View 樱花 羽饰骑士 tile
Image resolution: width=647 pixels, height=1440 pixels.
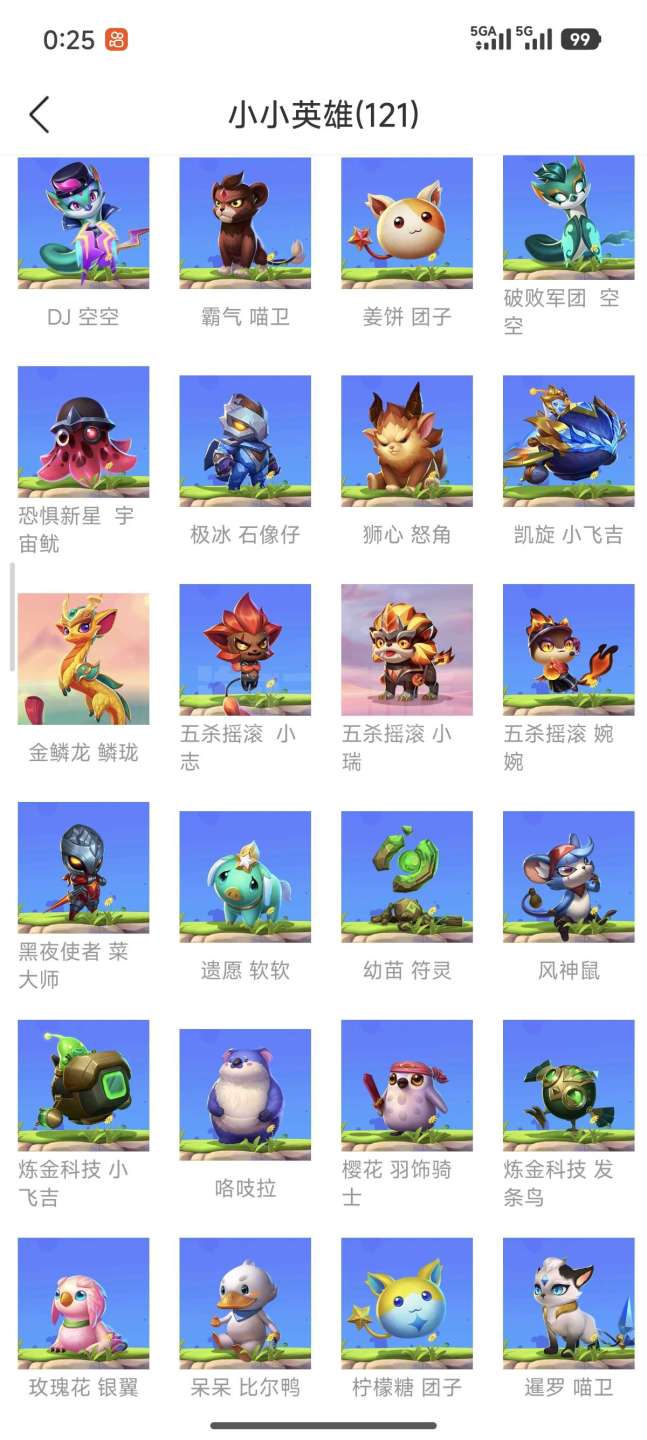click(x=407, y=1086)
